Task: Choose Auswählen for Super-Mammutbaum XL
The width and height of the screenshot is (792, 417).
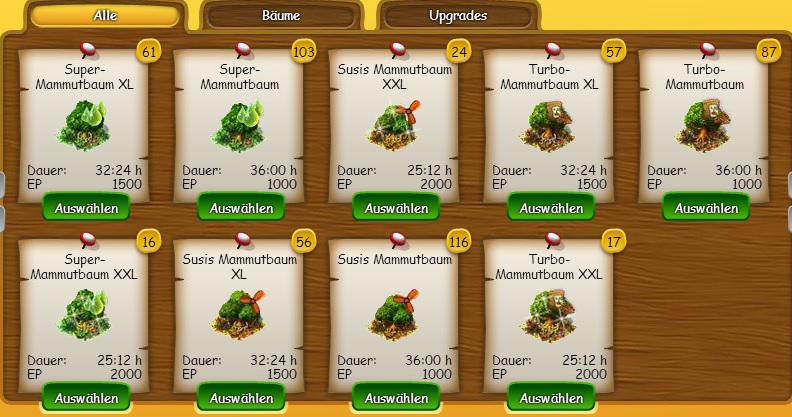Action: coord(86,208)
